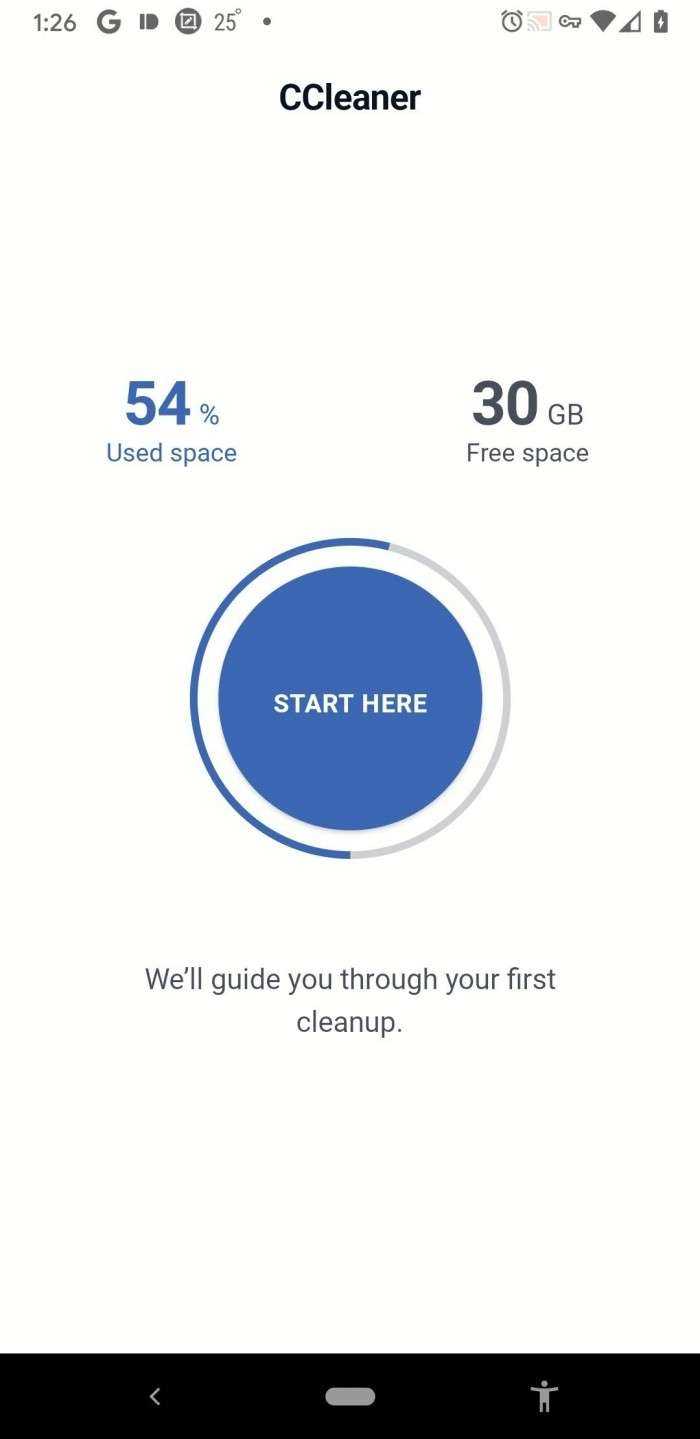Tap the START HERE button

350,698
